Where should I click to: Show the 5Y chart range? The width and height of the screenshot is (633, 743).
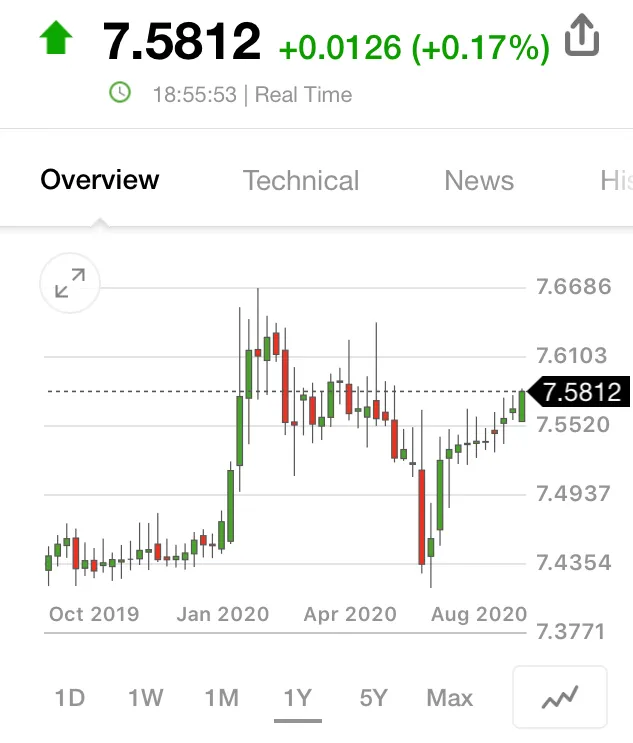click(373, 698)
